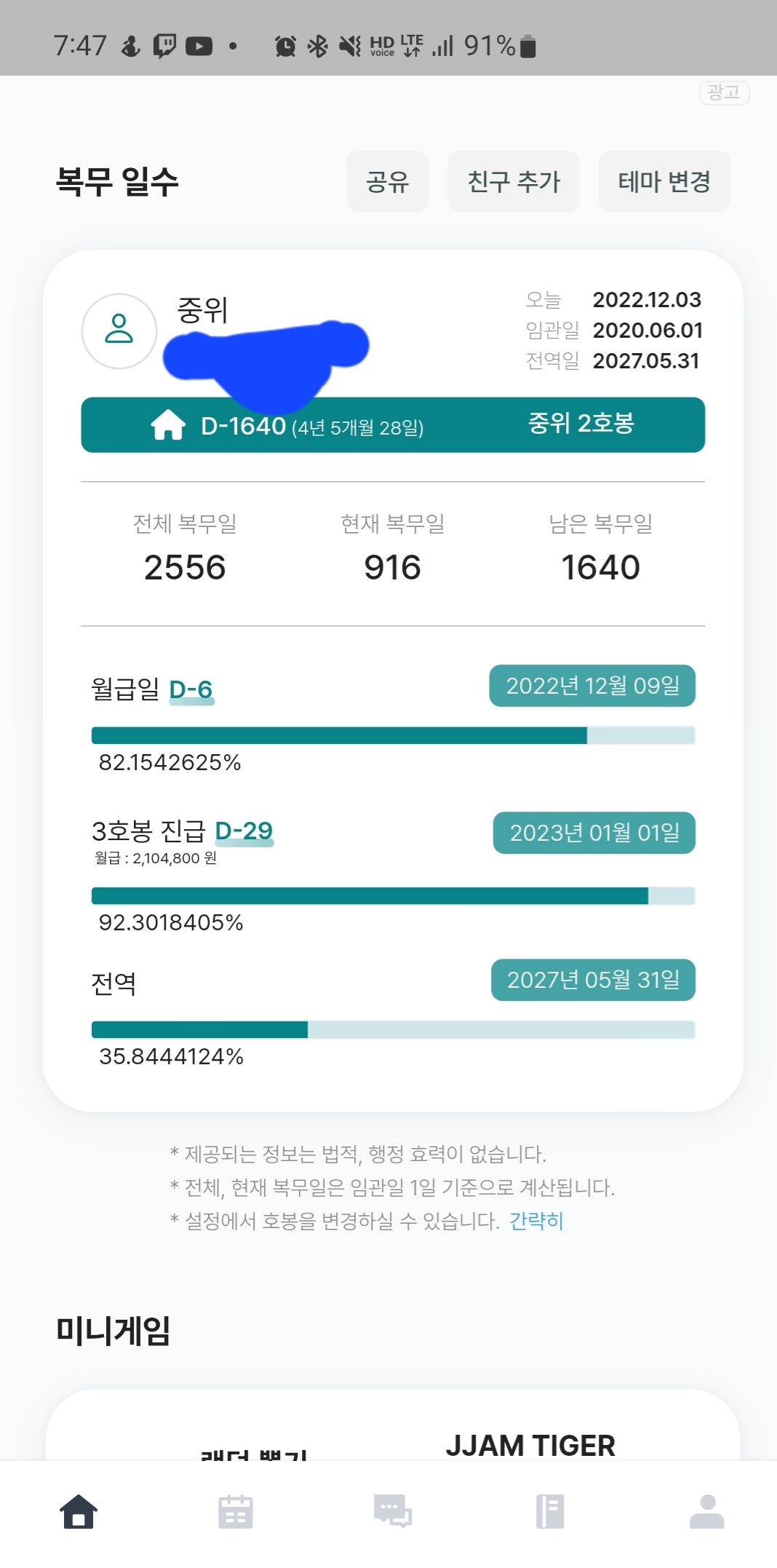Image resolution: width=777 pixels, height=1568 pixels.
Task: Open the notebook tab
Action: 550,1511
